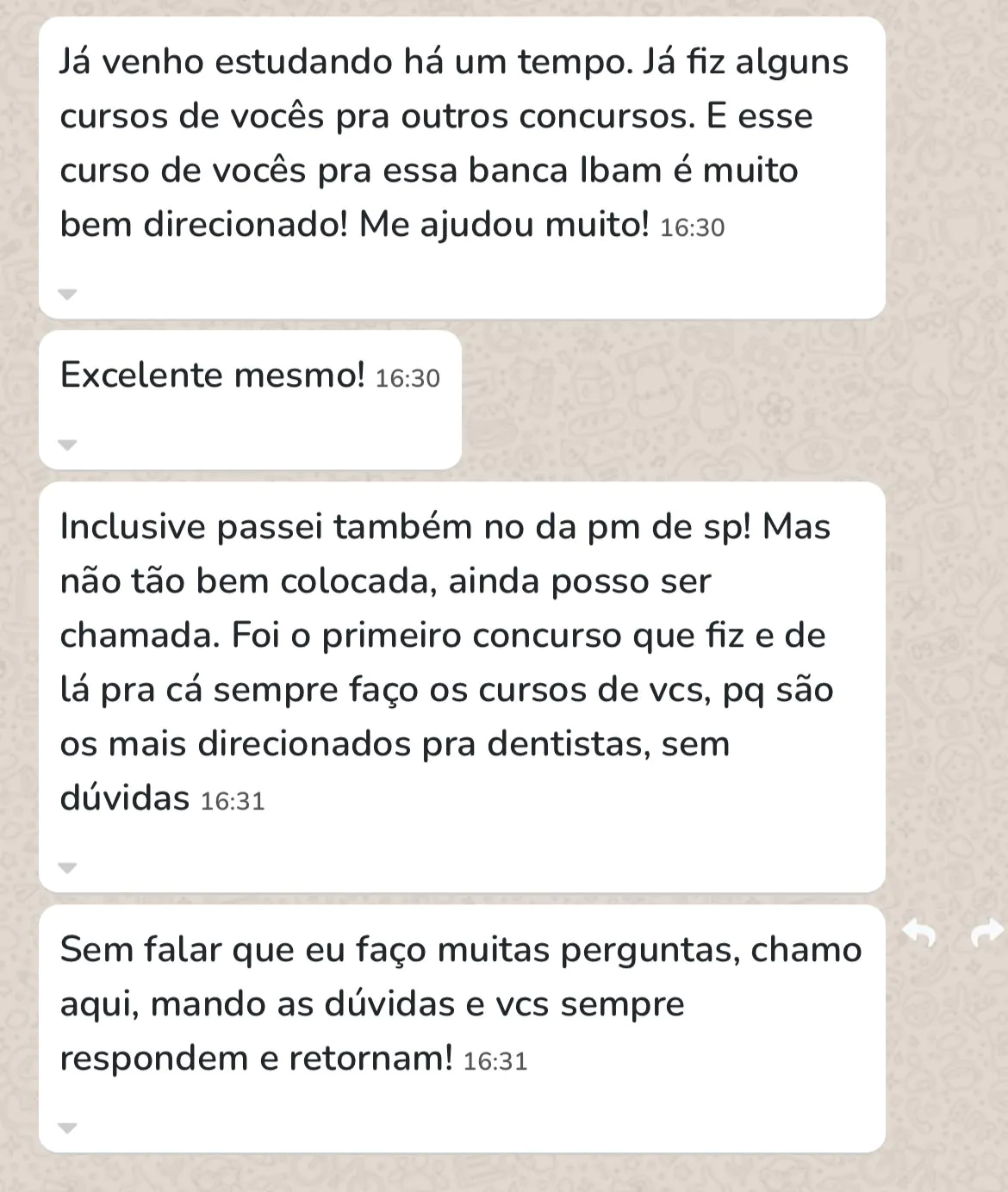Open options for the 'Excelente mesmo!' message
Viewport: 1008px width, 1192px height.
[67, 446]
